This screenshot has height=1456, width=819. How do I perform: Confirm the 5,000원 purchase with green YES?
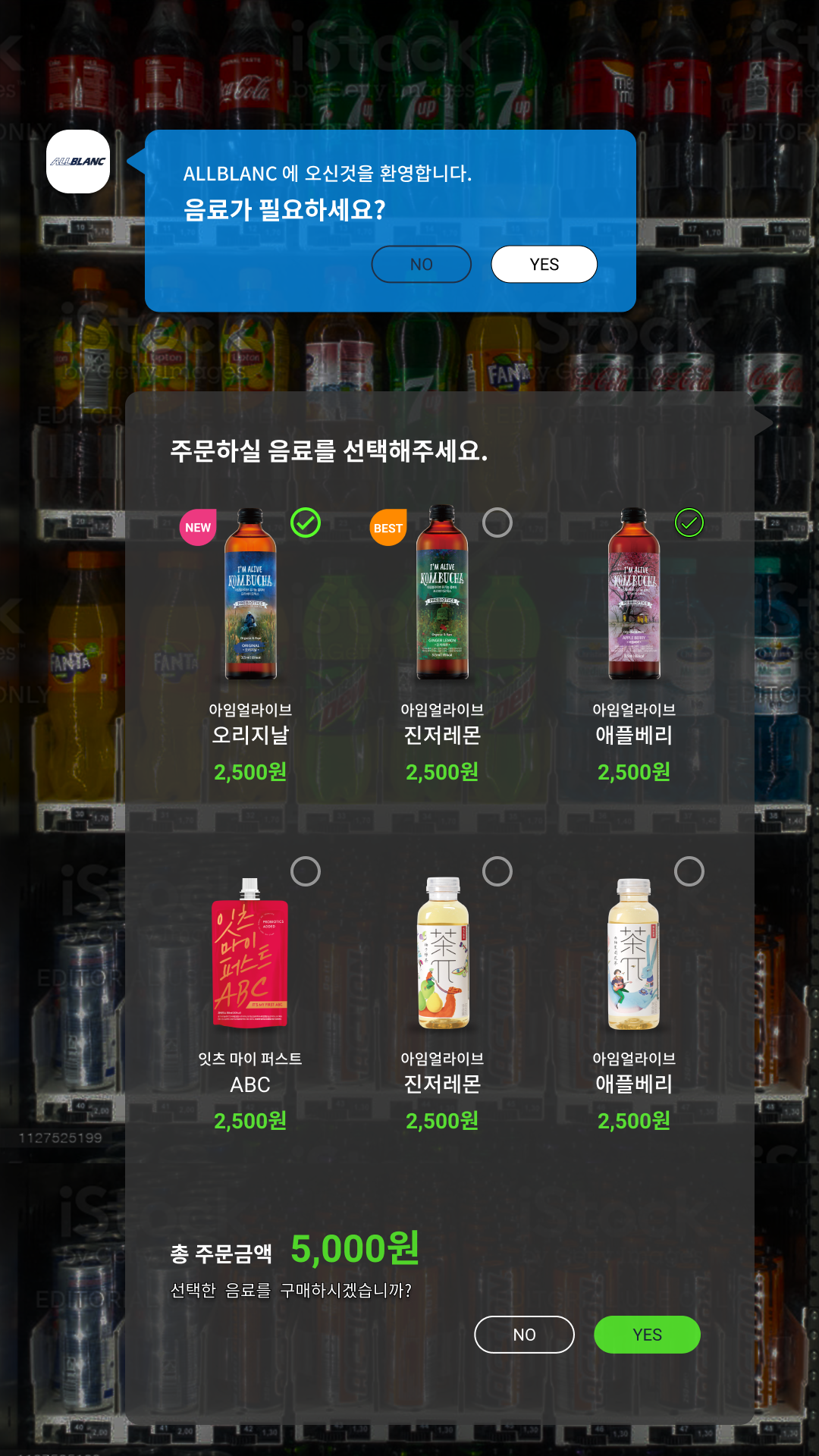[x=646, y=1334]
